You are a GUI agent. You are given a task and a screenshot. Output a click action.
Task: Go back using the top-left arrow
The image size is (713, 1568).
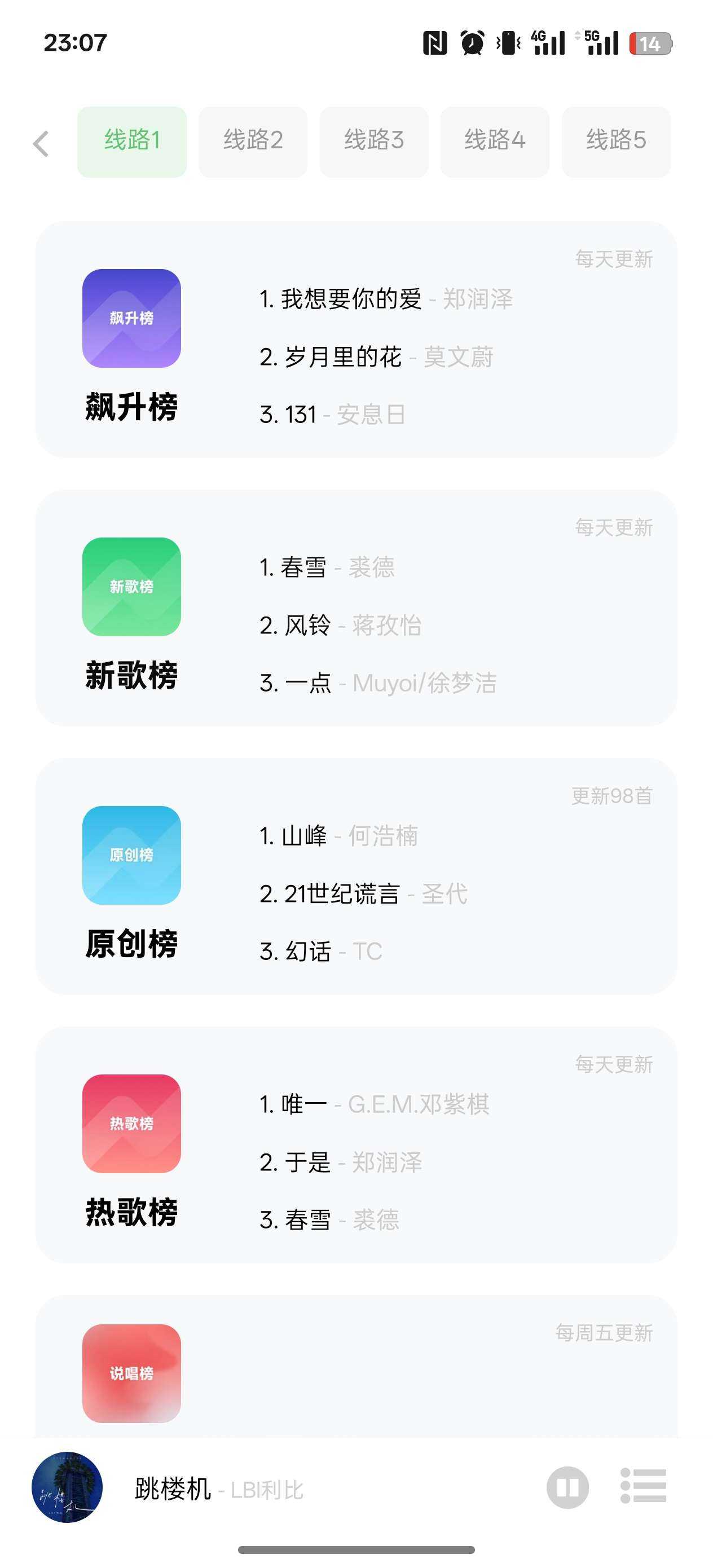pyautogui.click(x=41, y=144)
